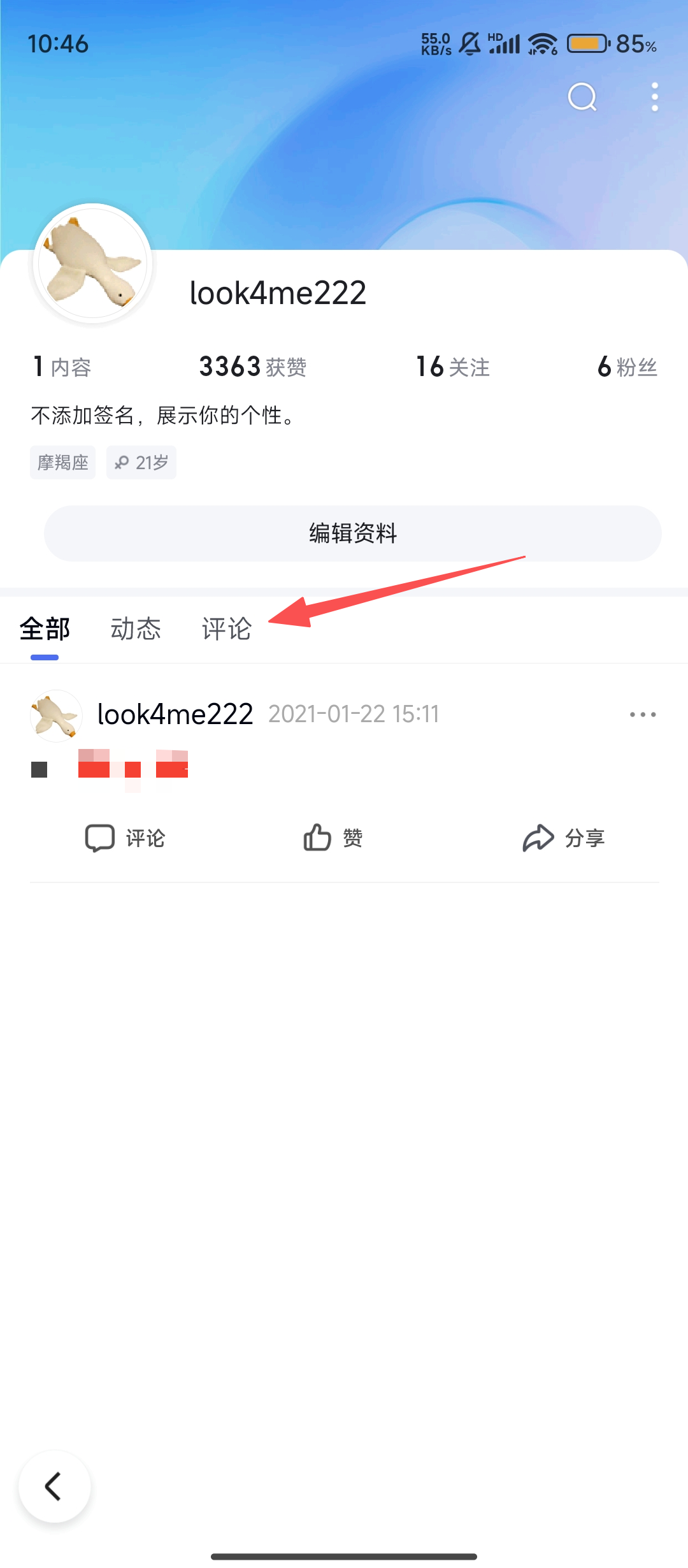Switch to the 动态 tab
The image size is (688, 1568).
136,628
